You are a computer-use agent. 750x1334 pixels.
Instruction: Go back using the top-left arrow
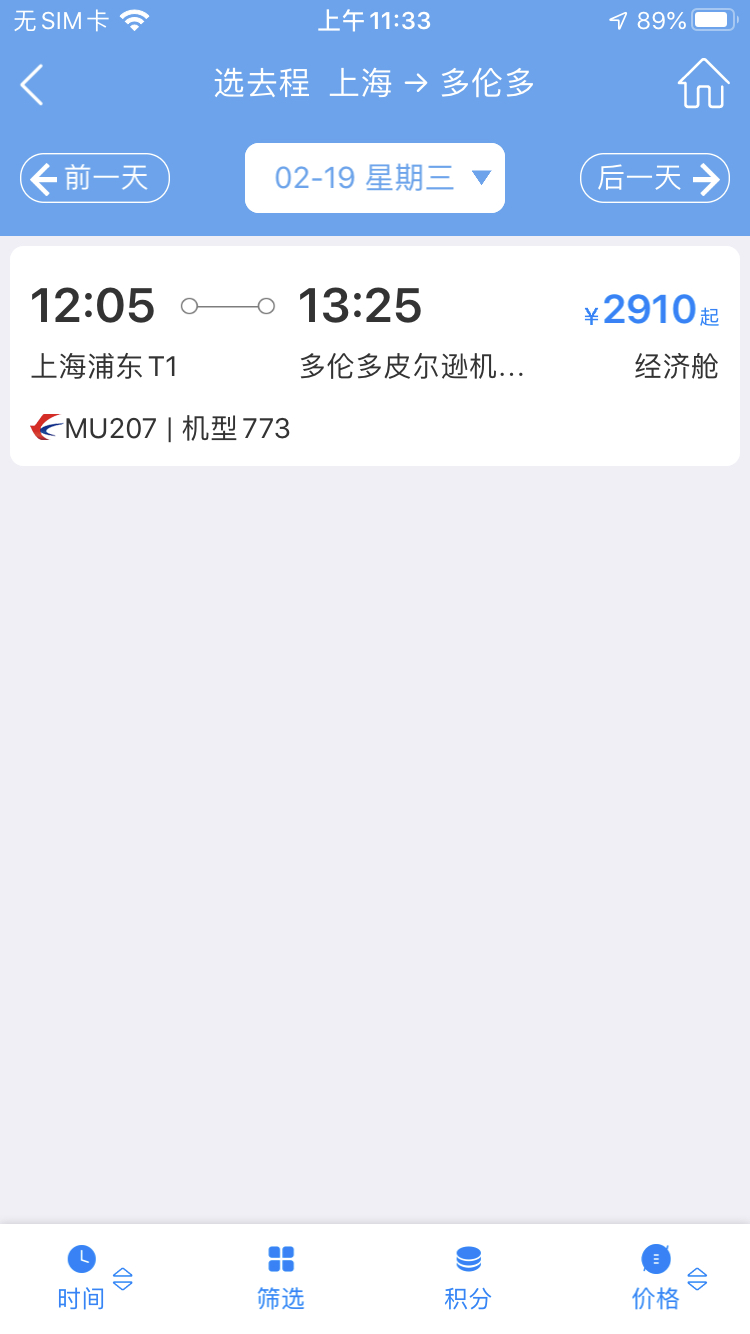point(32,84)
